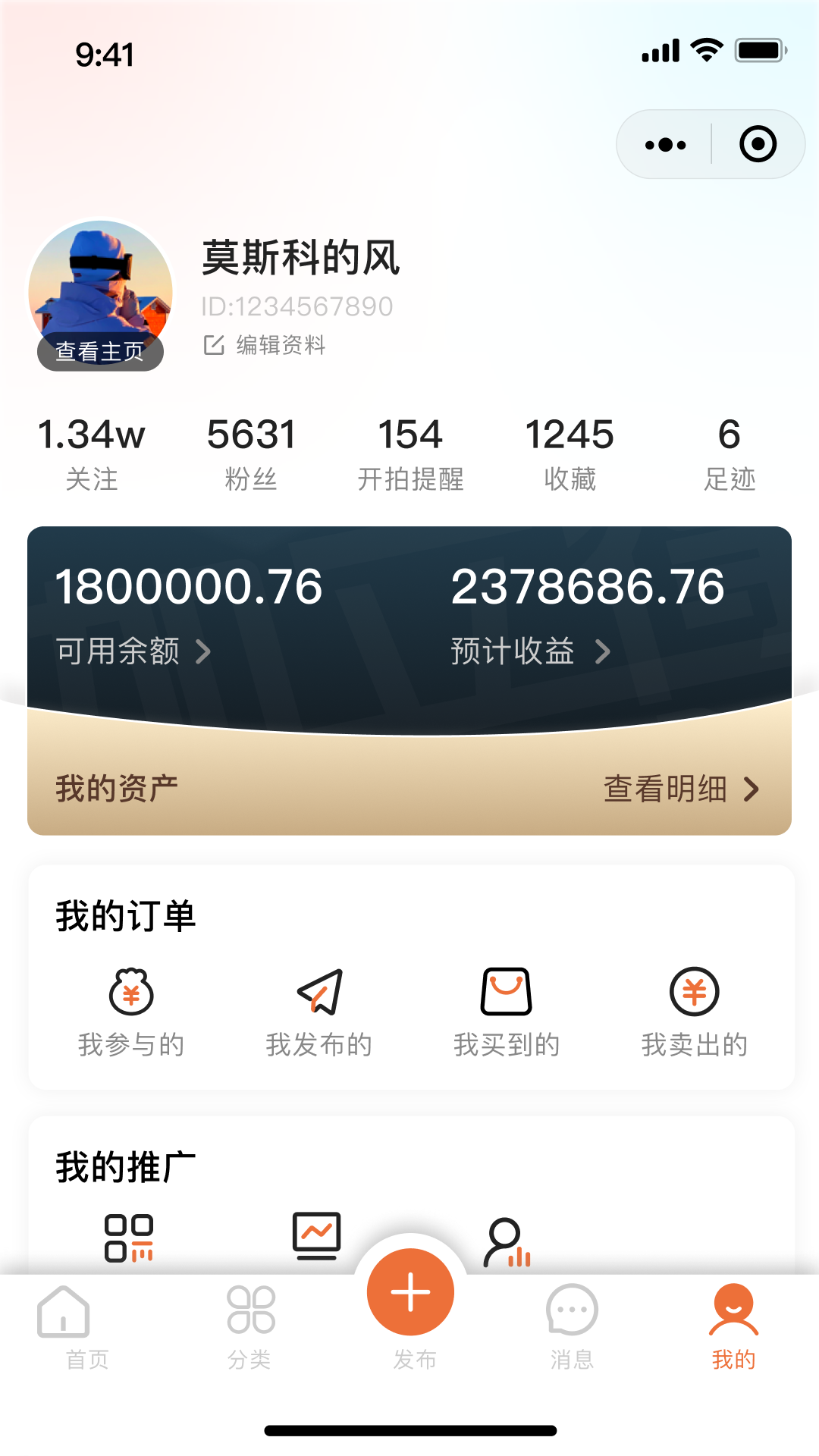Switch to the 消息 messages tab

pyautogui.click(x=572, y=1327)
